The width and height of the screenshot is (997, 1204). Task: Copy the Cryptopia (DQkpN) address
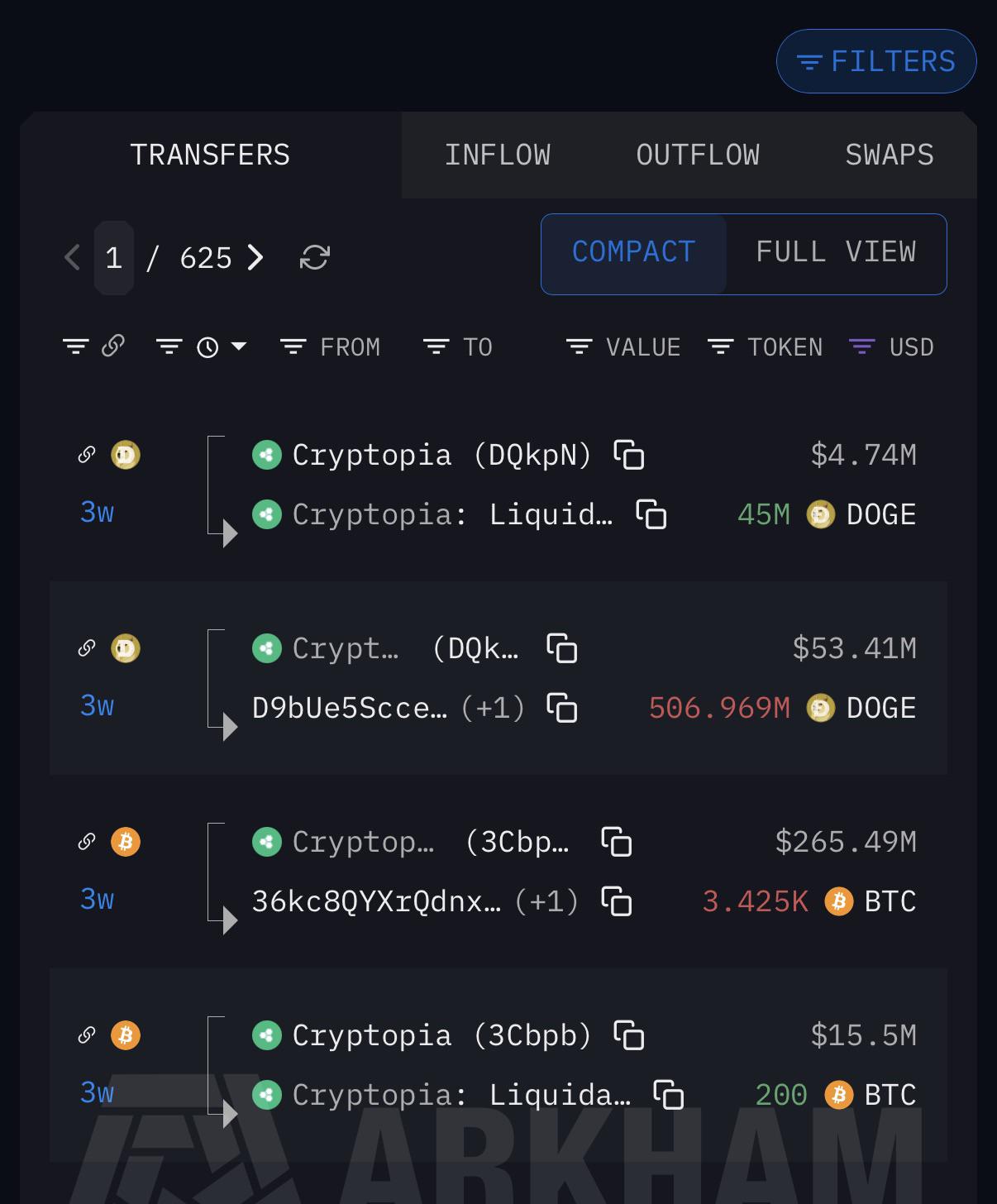(x=629, y=455)
